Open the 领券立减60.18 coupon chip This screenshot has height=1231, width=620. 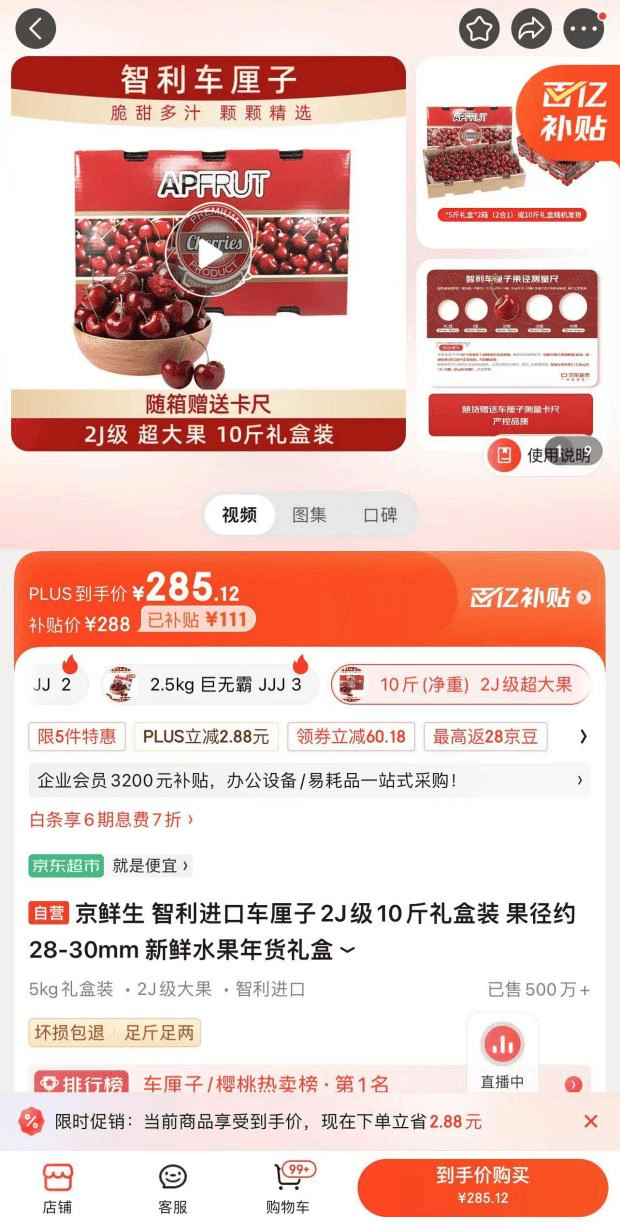tap(352, 737)
